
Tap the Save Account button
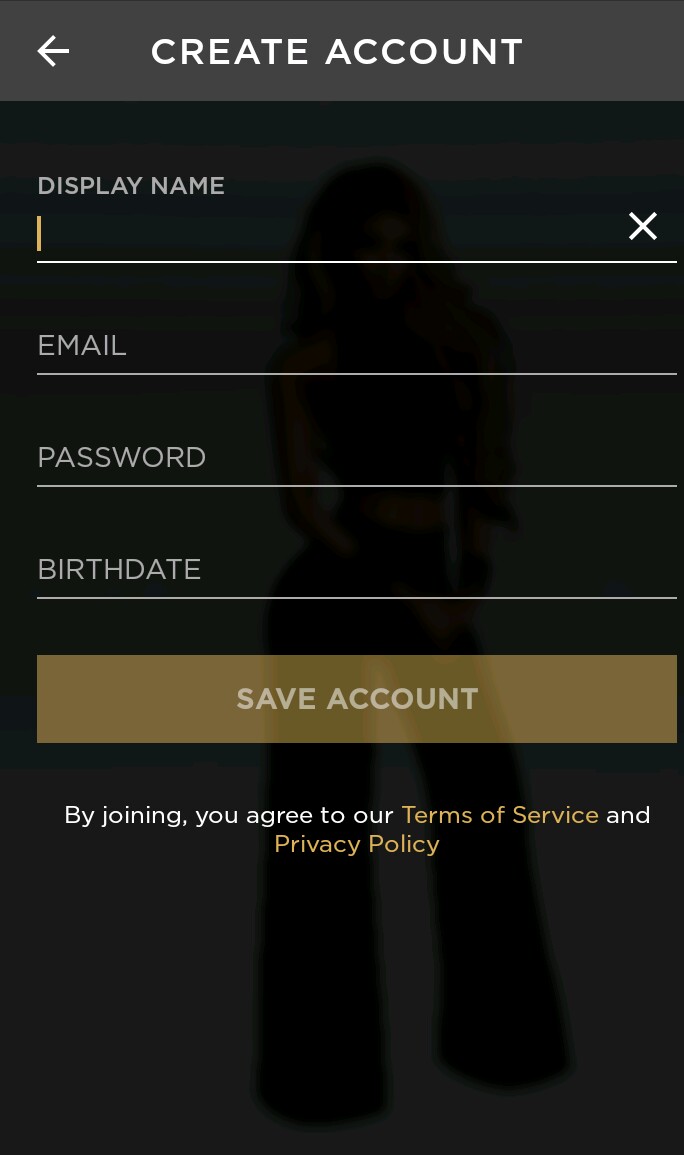click(356, 699)
